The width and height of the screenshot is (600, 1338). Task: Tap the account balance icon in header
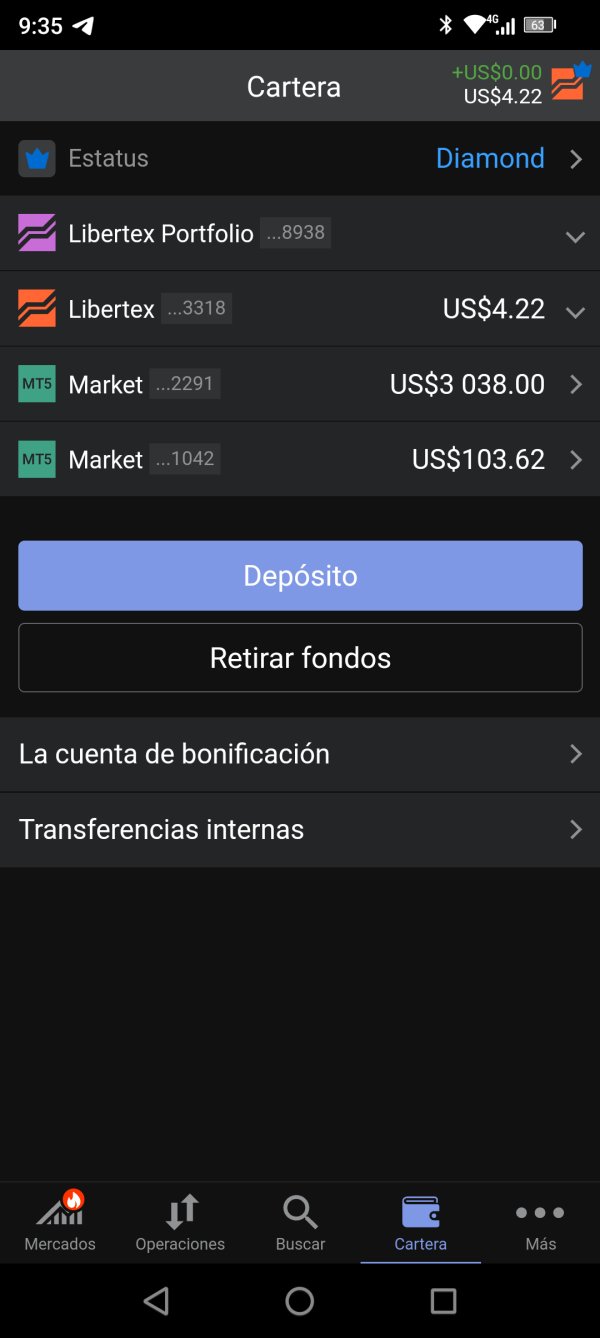(569, 82)
